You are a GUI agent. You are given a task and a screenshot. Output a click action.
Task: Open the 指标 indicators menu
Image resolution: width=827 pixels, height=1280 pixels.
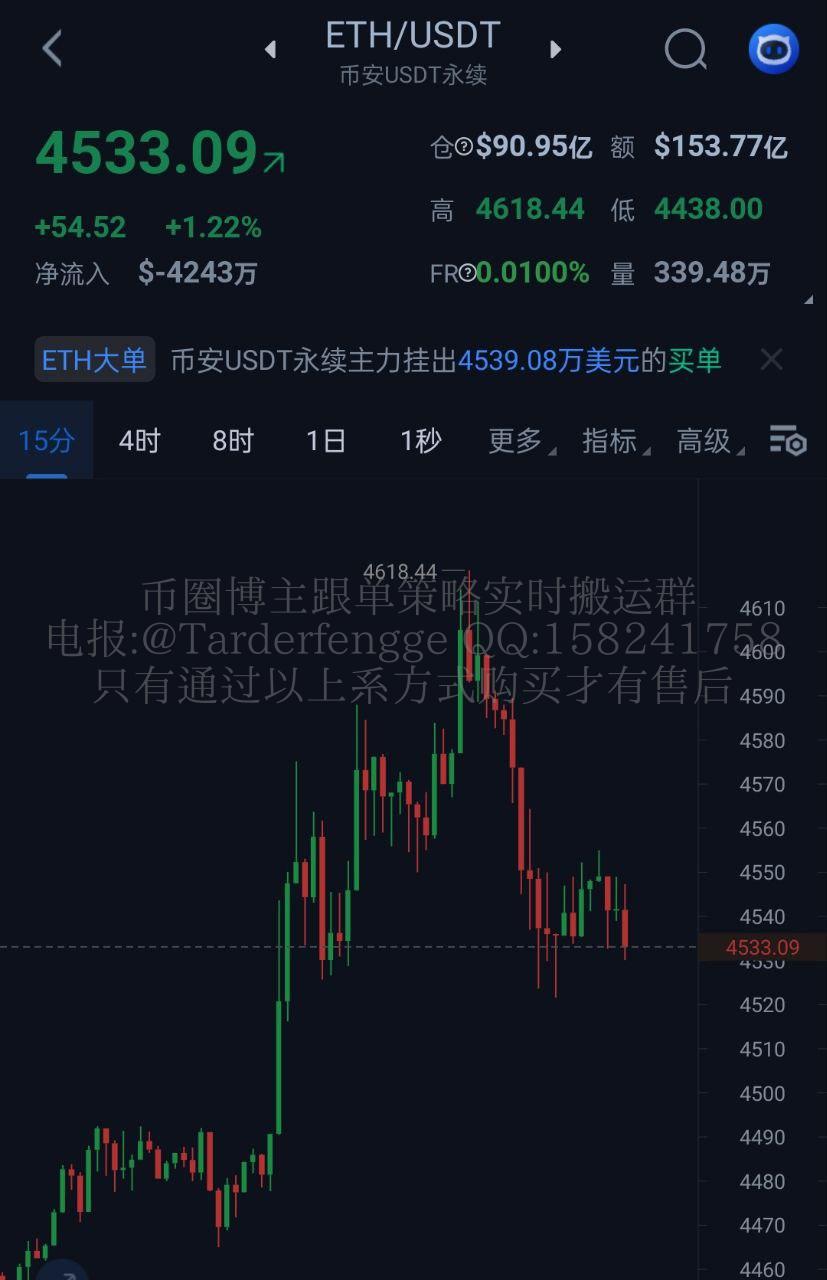pos(611,440)
